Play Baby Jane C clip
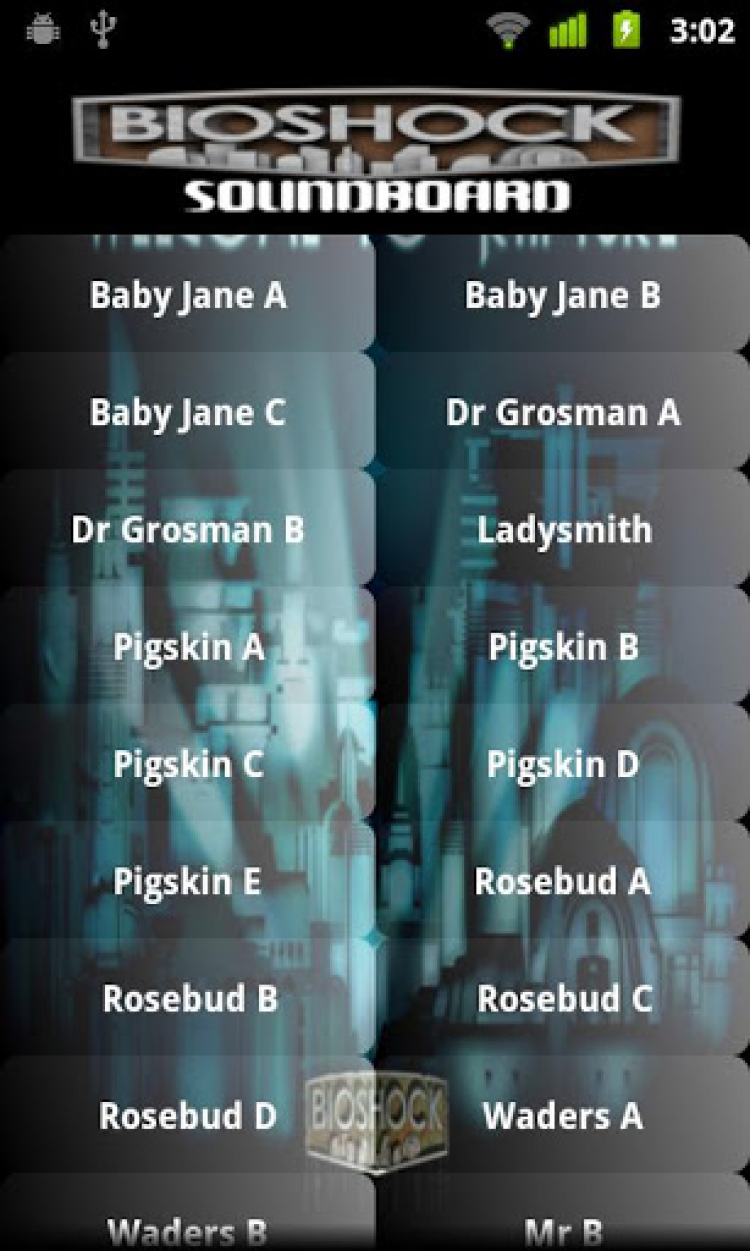The height and width of the screenshot is (1251, 750). pyautogui.click(x=188, y=412)
